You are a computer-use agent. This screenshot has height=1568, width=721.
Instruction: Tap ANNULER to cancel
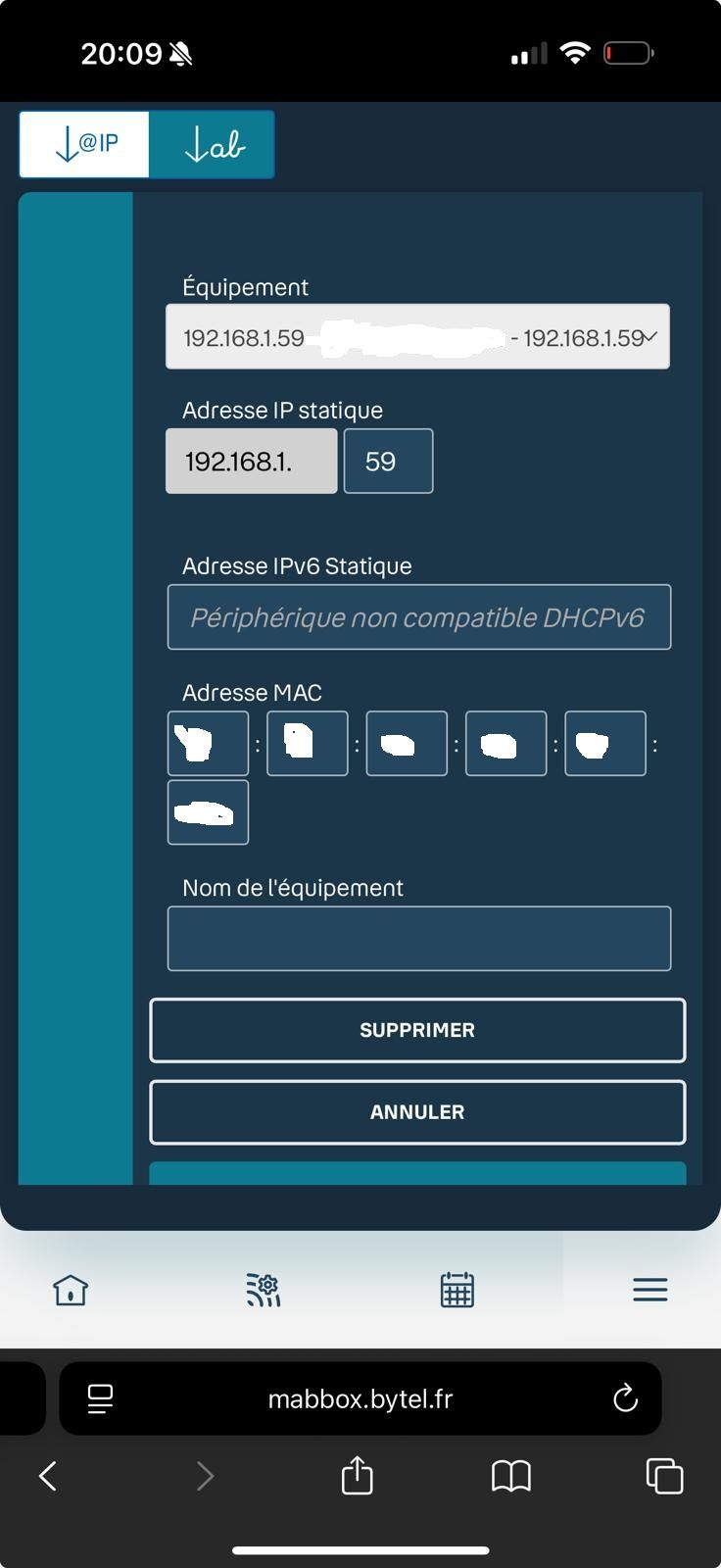tap(417, 1112)
